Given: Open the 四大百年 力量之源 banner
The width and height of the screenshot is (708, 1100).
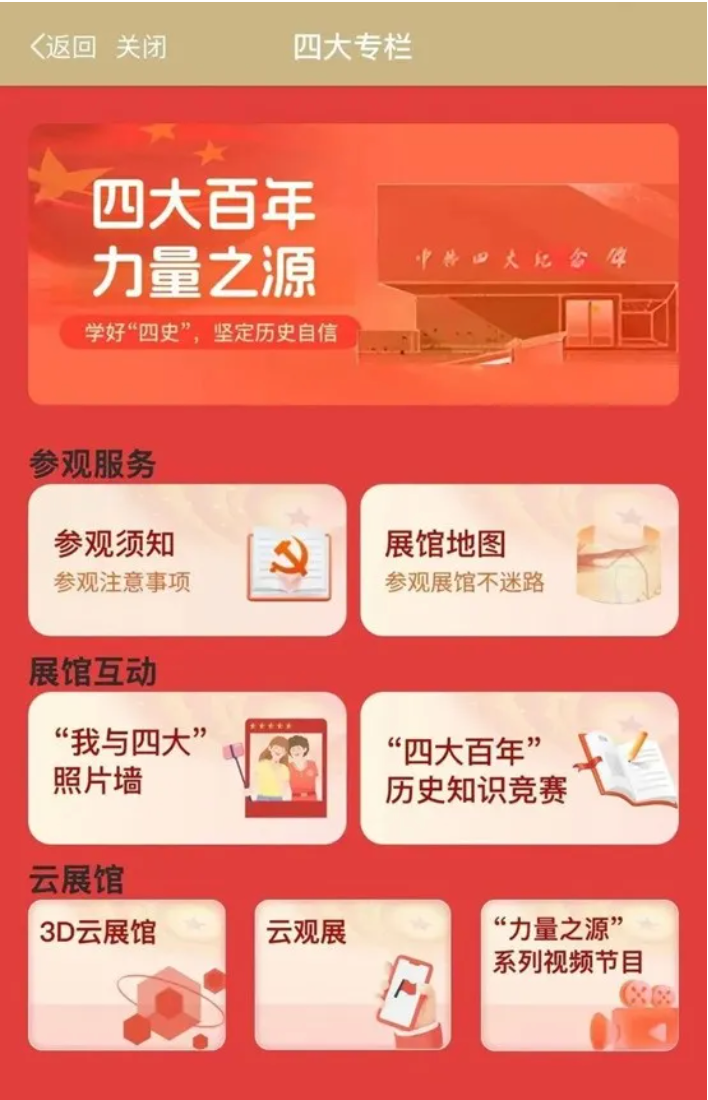Looking at the screenshot, I should [x=353, y=264].
